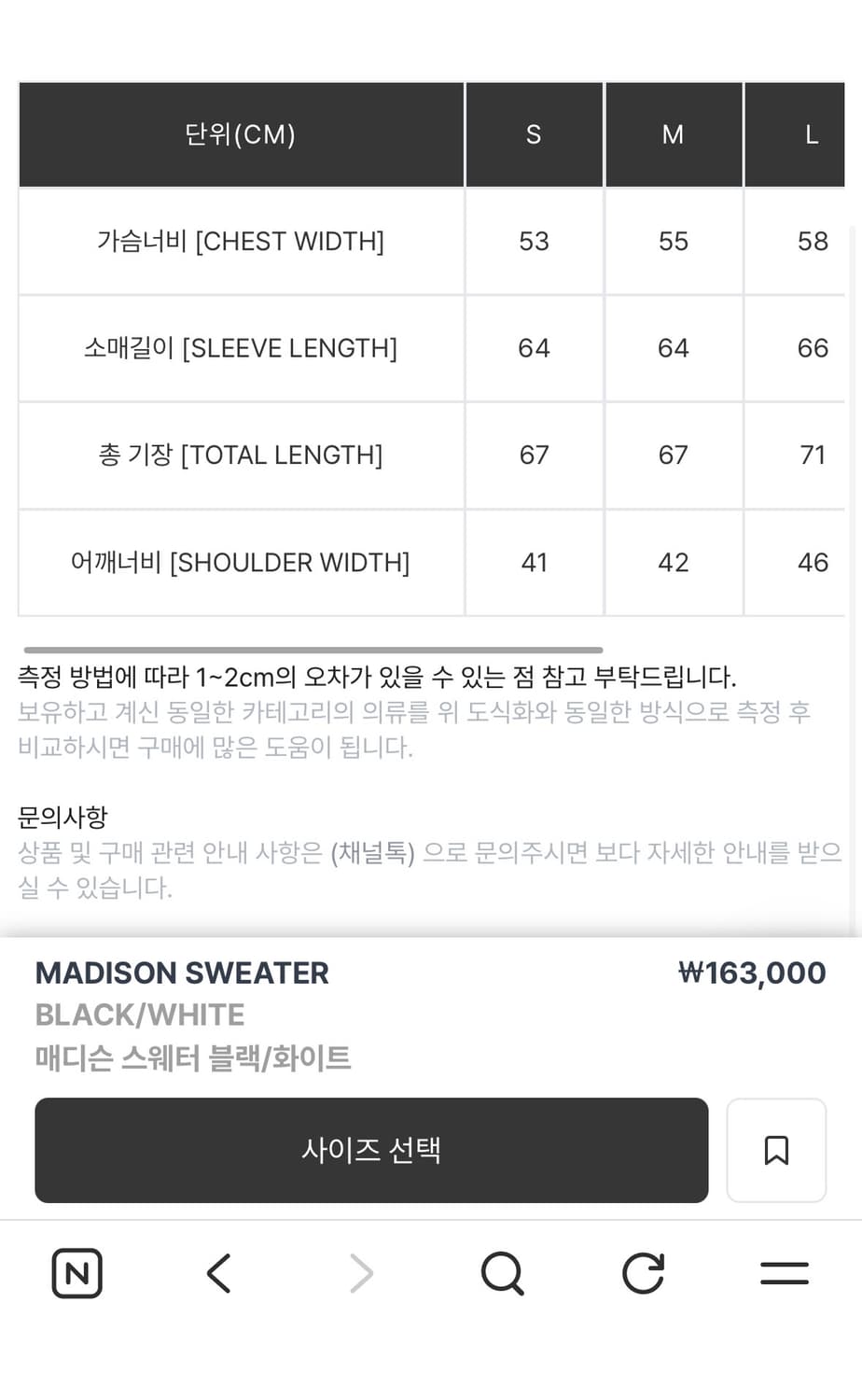Click the chest width value 53
This screenshot has height=1400, width=862.
(x=534, y=242)
